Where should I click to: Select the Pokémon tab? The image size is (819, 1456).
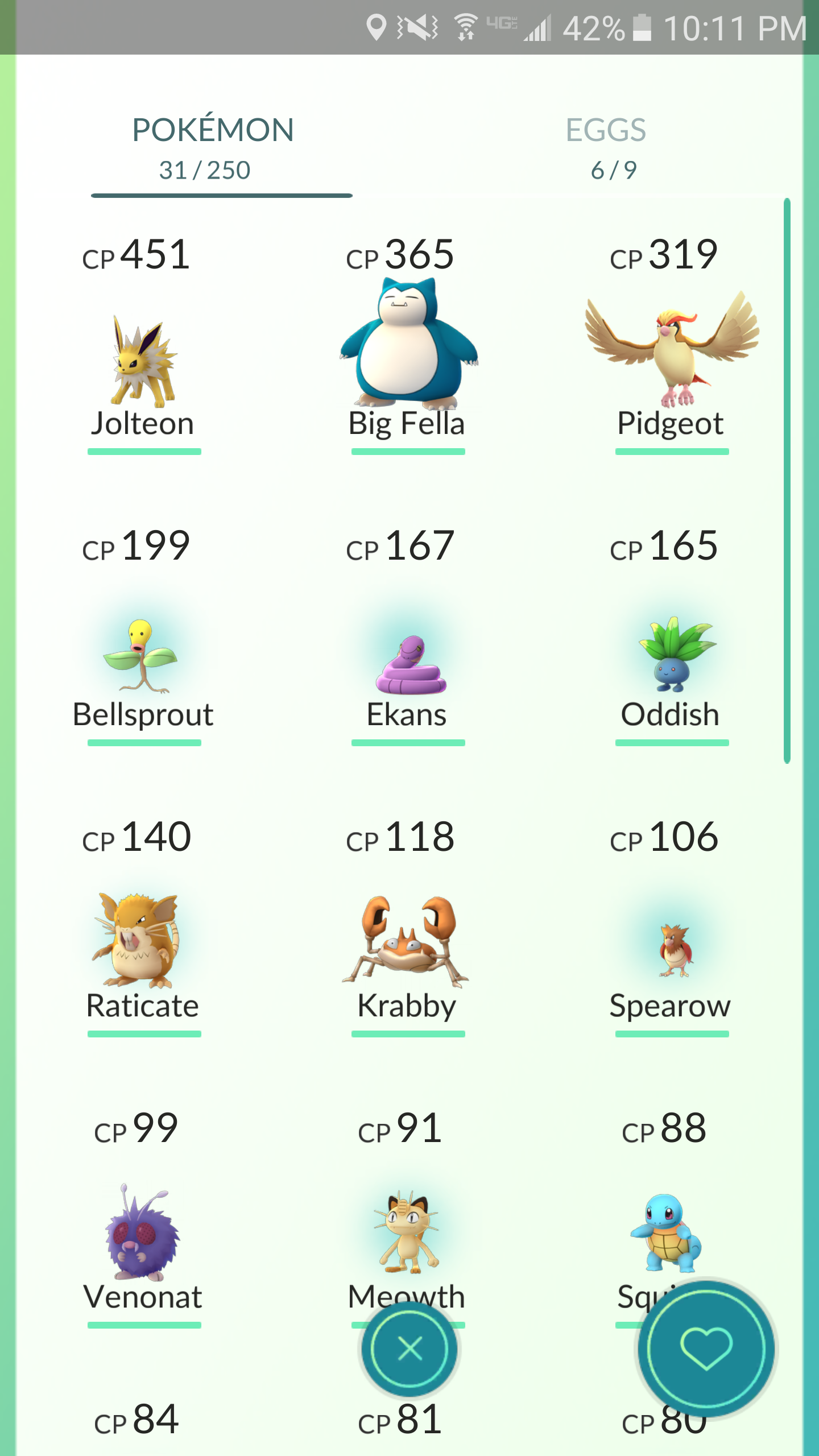click(x=213, y=148)
